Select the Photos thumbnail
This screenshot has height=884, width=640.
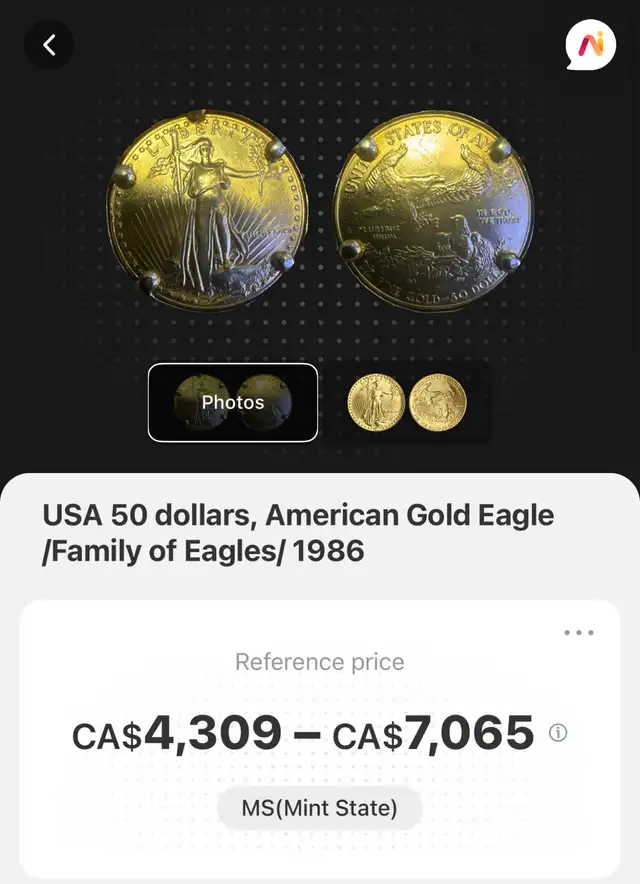click(x=233, y=402)
